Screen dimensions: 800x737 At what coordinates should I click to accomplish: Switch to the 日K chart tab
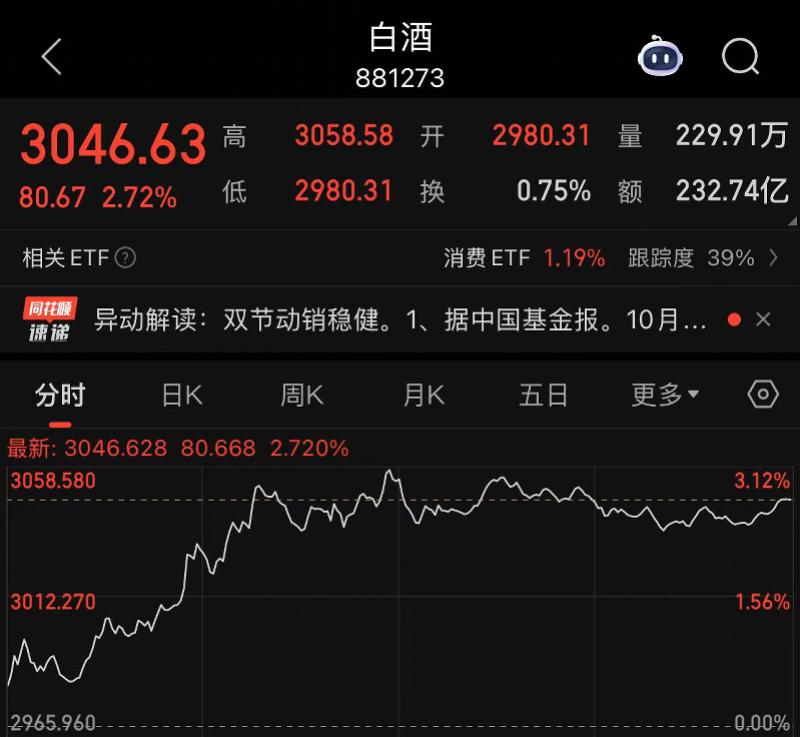click(x=182, y=395)
